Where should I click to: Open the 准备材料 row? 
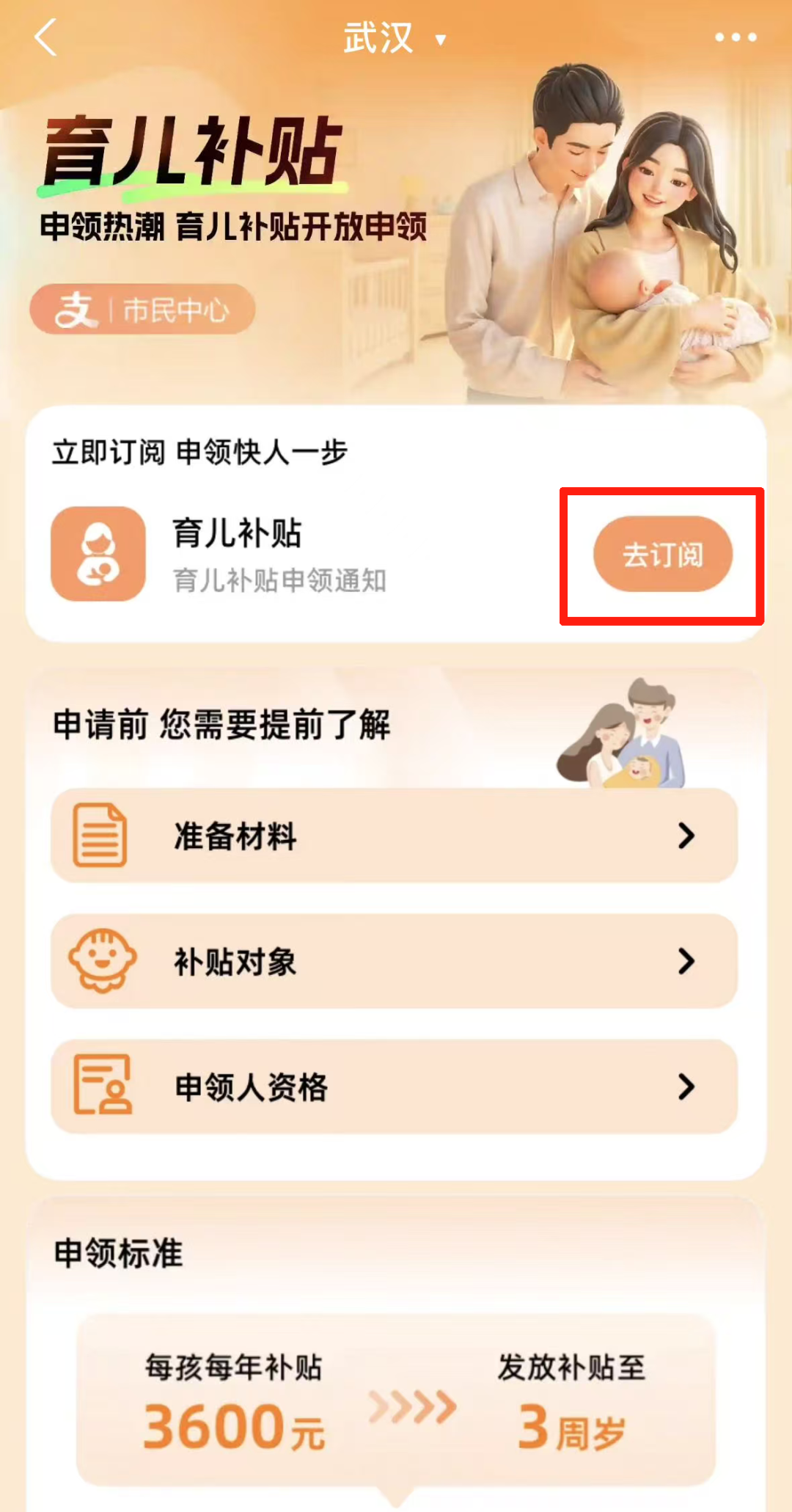[394, 836]
